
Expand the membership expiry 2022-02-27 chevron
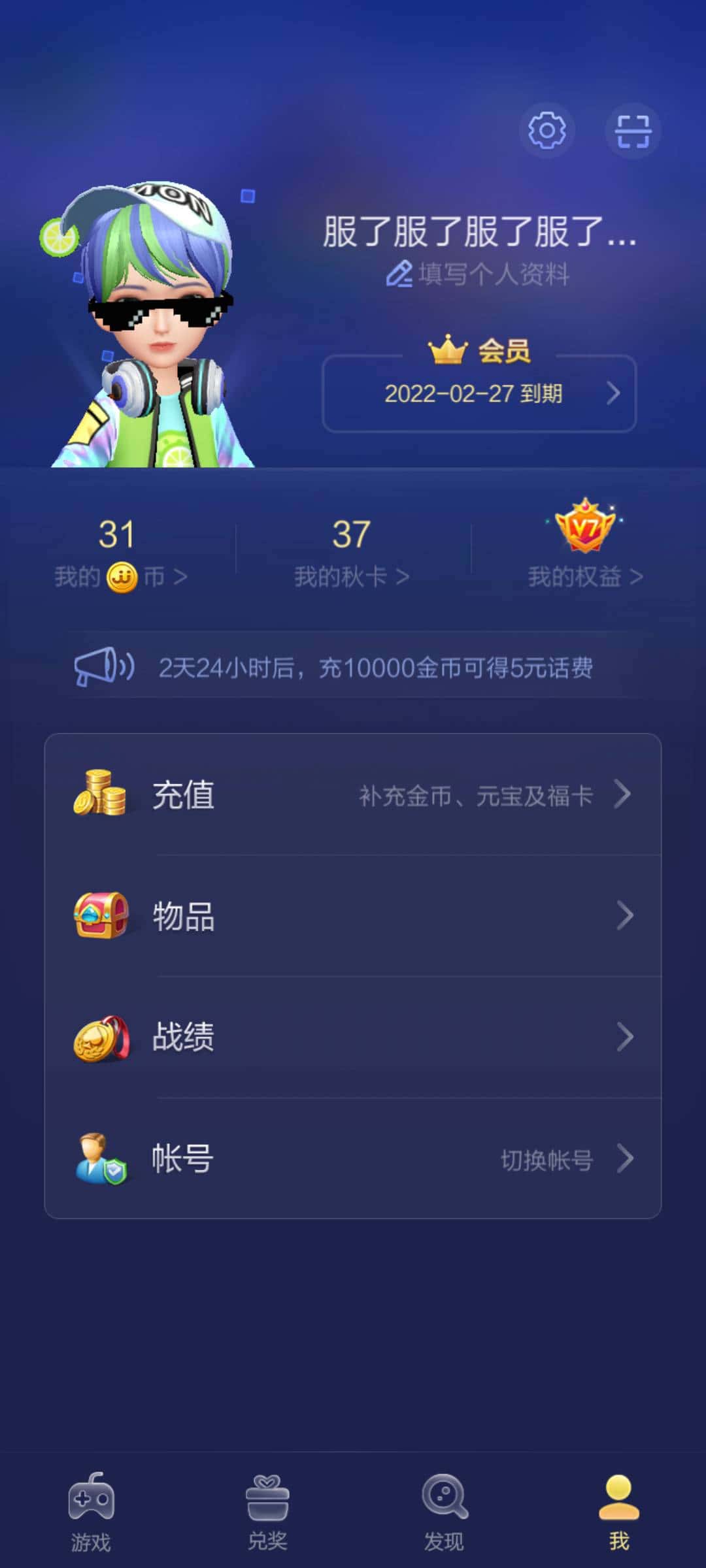(613, 393)
